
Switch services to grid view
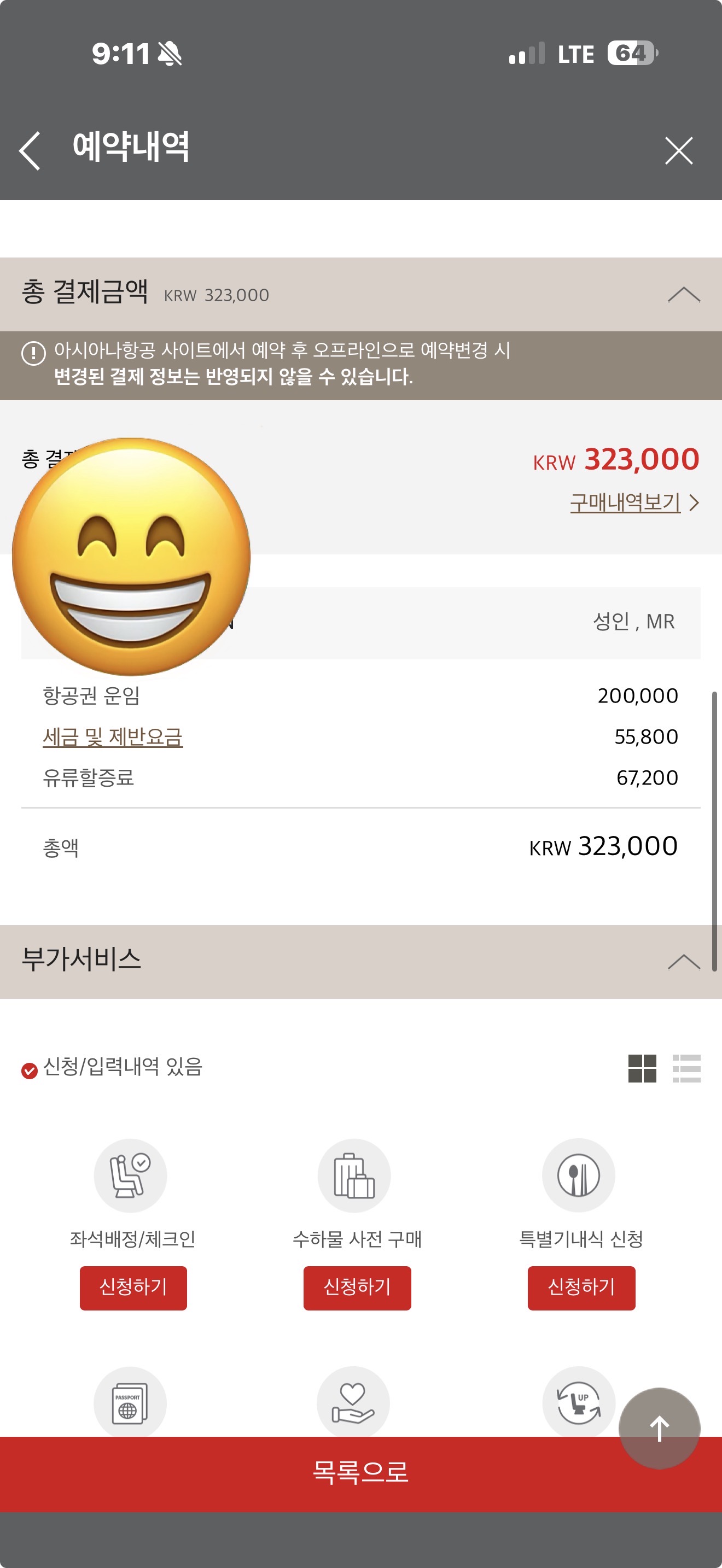pyautogui.click(x=642, y=1068)
